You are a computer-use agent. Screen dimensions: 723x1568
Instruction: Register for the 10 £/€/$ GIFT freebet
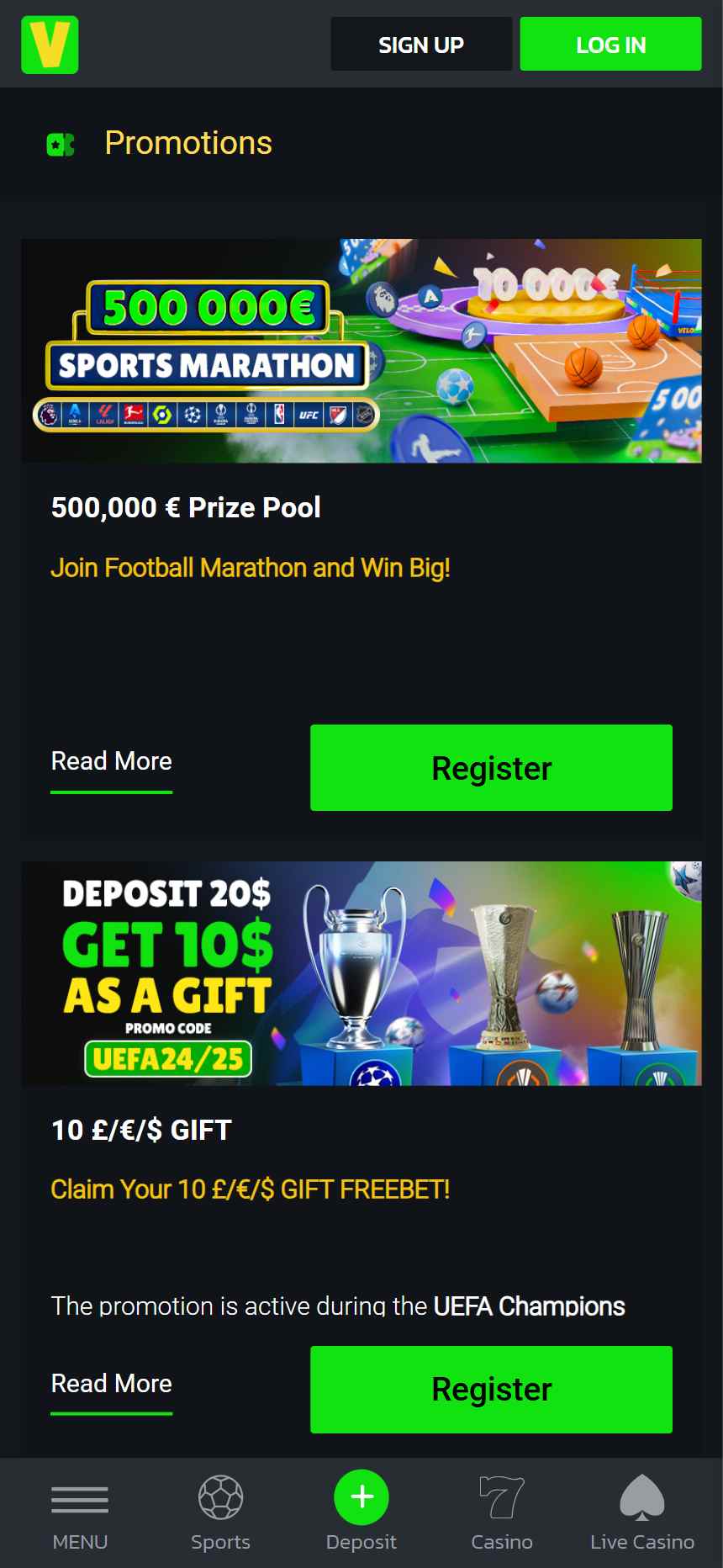(x=491, y=1390)
